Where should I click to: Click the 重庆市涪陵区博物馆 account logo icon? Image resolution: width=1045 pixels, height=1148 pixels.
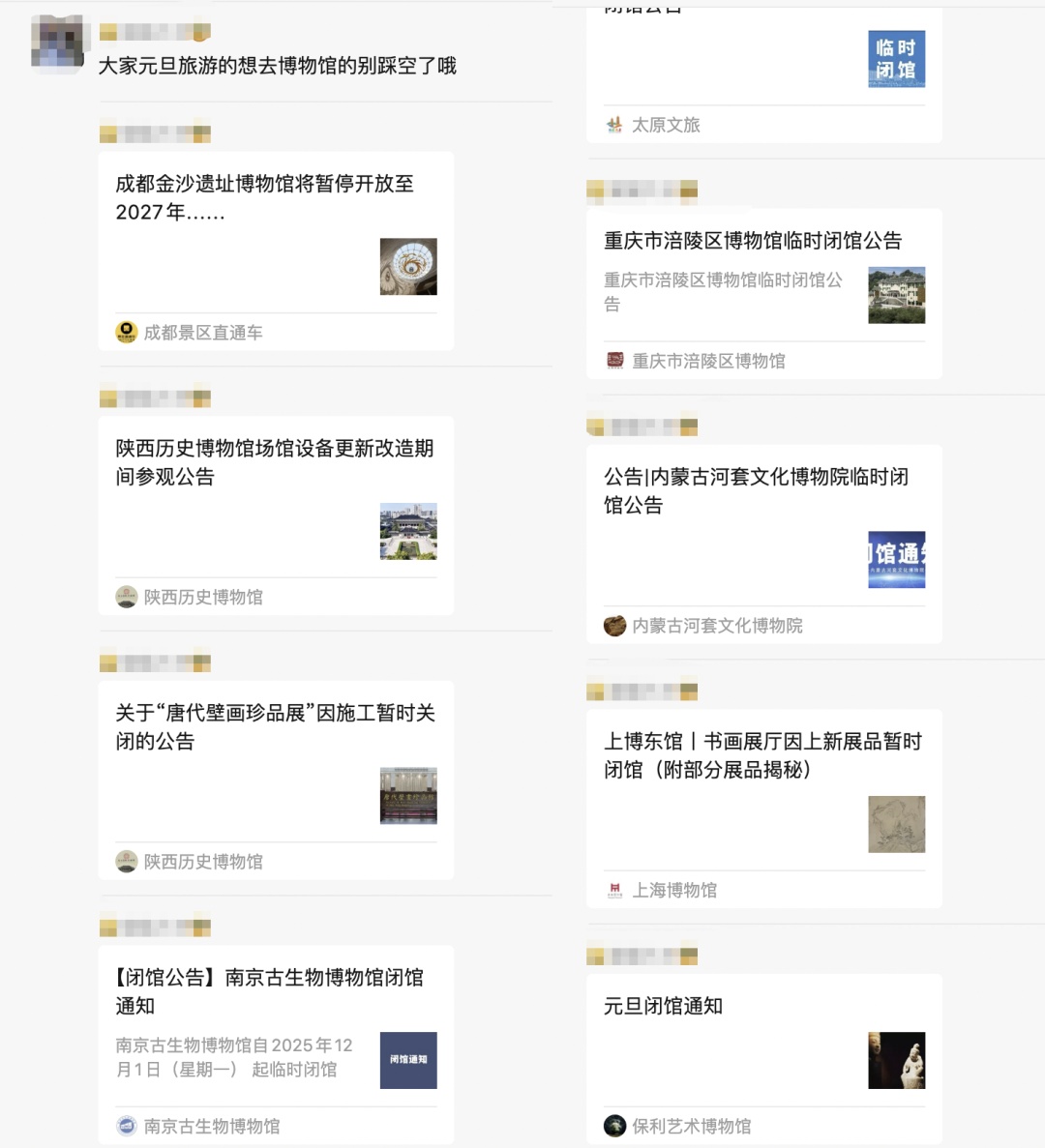pyautogui.click(x=614, y=361)
